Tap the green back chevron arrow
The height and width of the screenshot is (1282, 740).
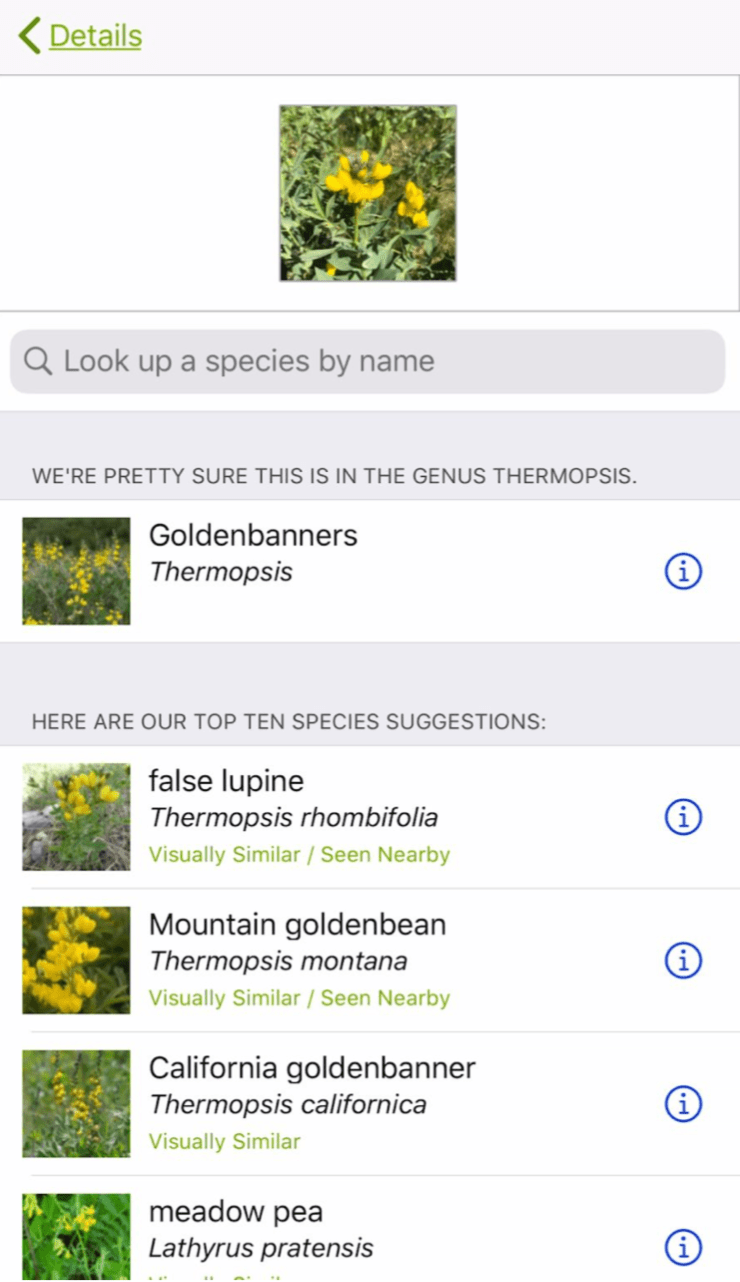point(26,35)
